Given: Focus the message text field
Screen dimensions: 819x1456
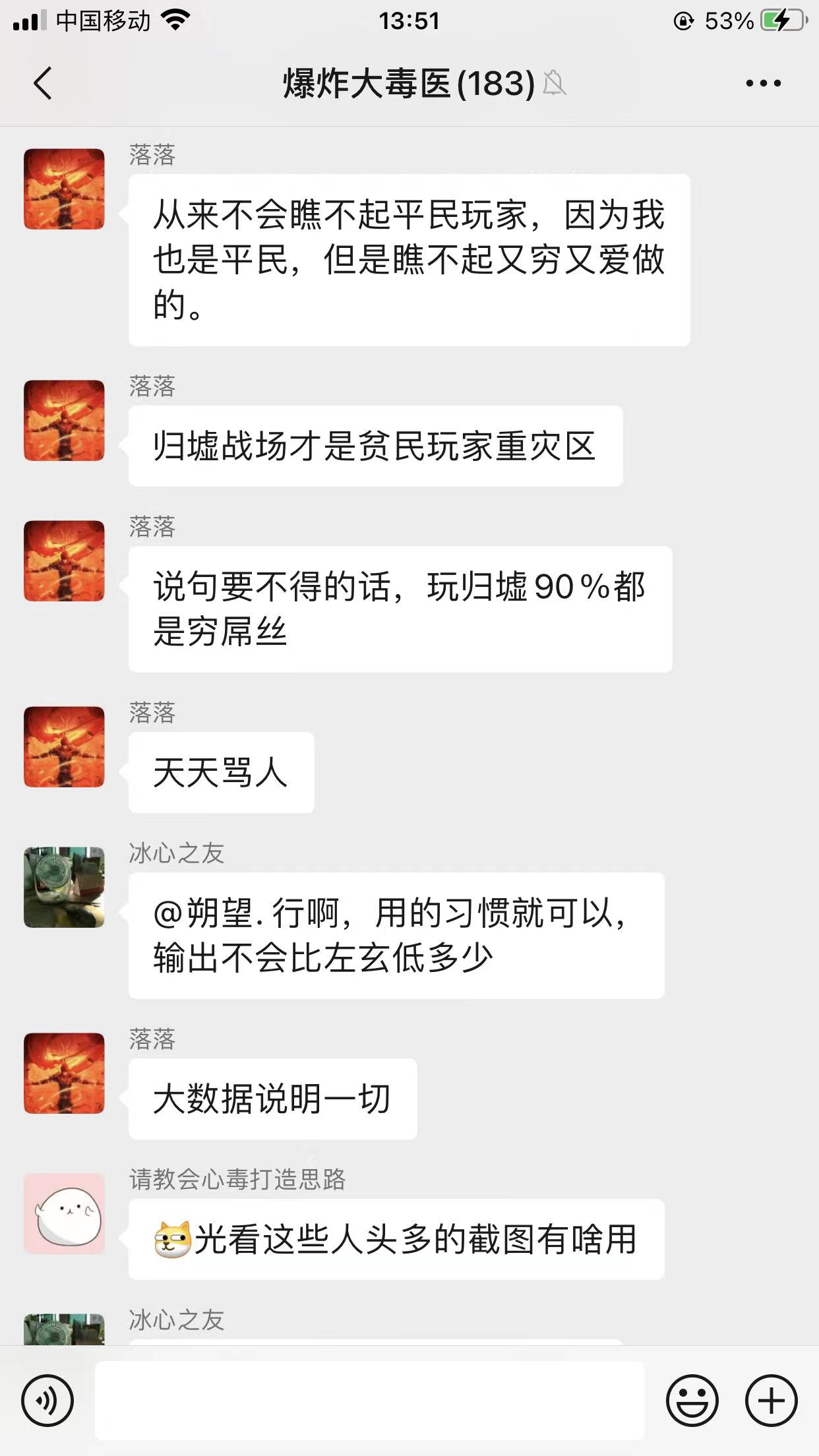Looking at the screenshot, I should click(x=369, y=1400).
